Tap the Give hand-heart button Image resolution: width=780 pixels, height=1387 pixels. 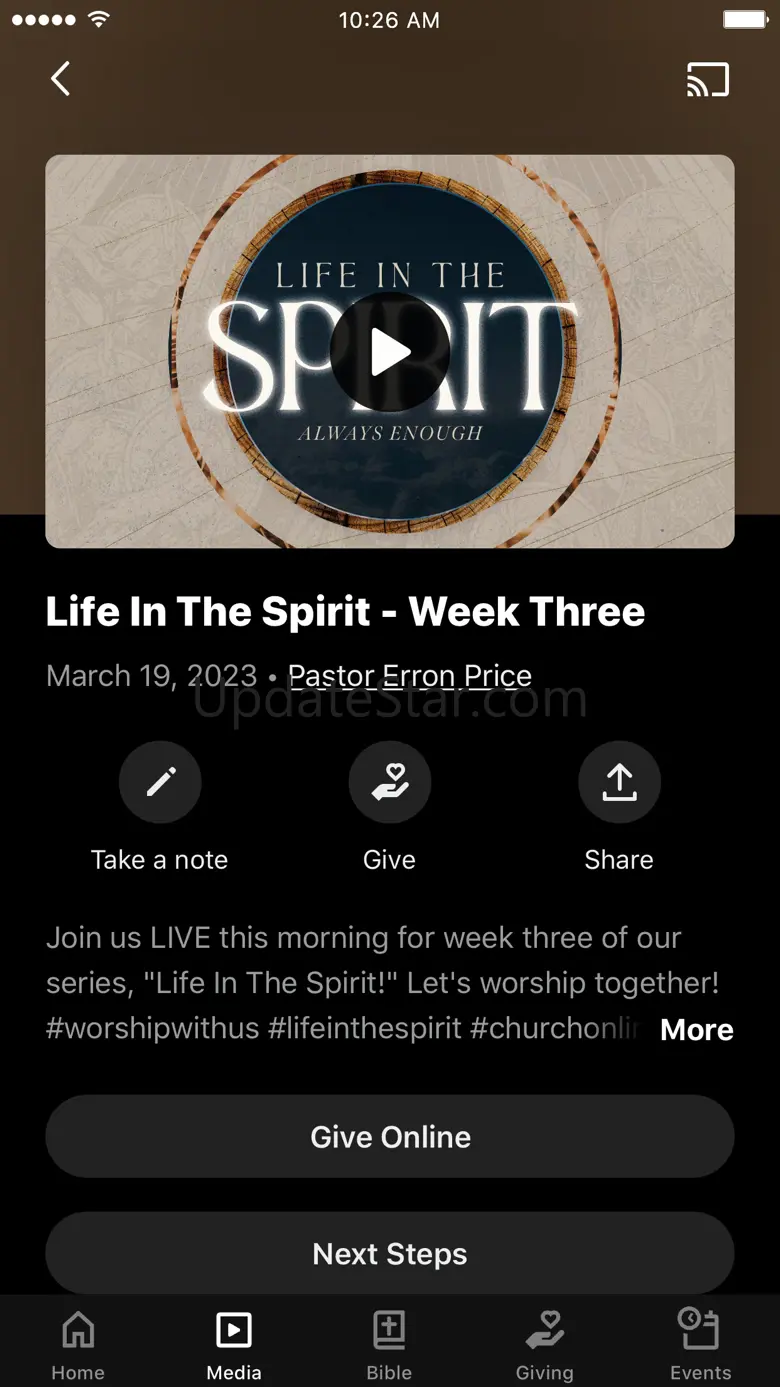[390, 782]
